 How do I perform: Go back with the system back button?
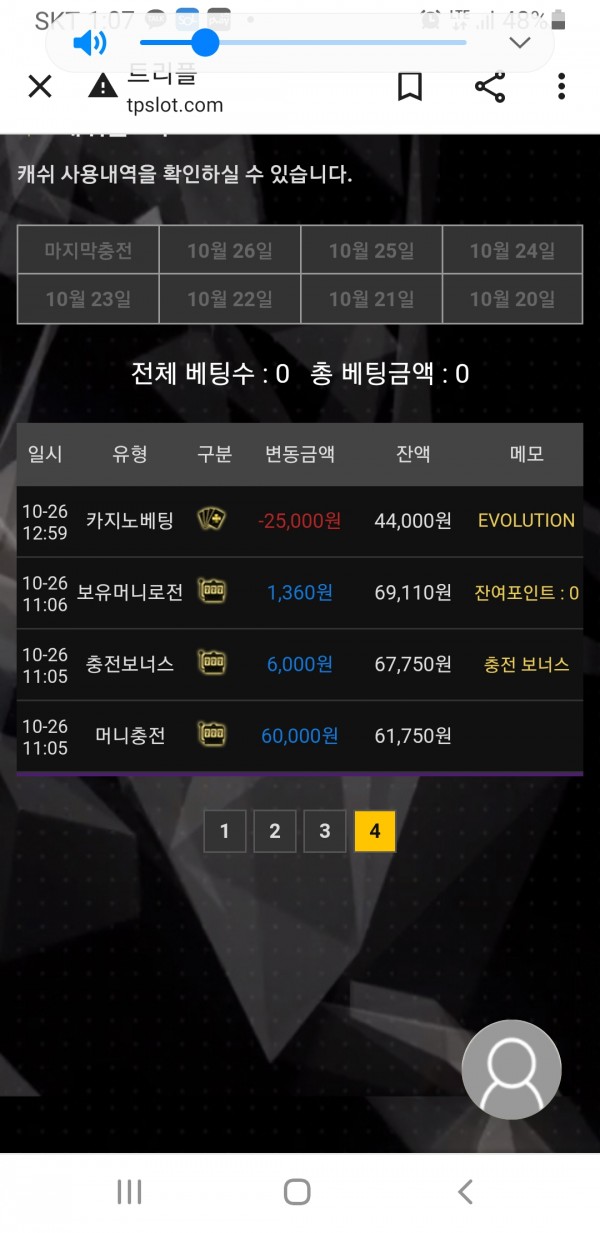[x=465, y=1191]
